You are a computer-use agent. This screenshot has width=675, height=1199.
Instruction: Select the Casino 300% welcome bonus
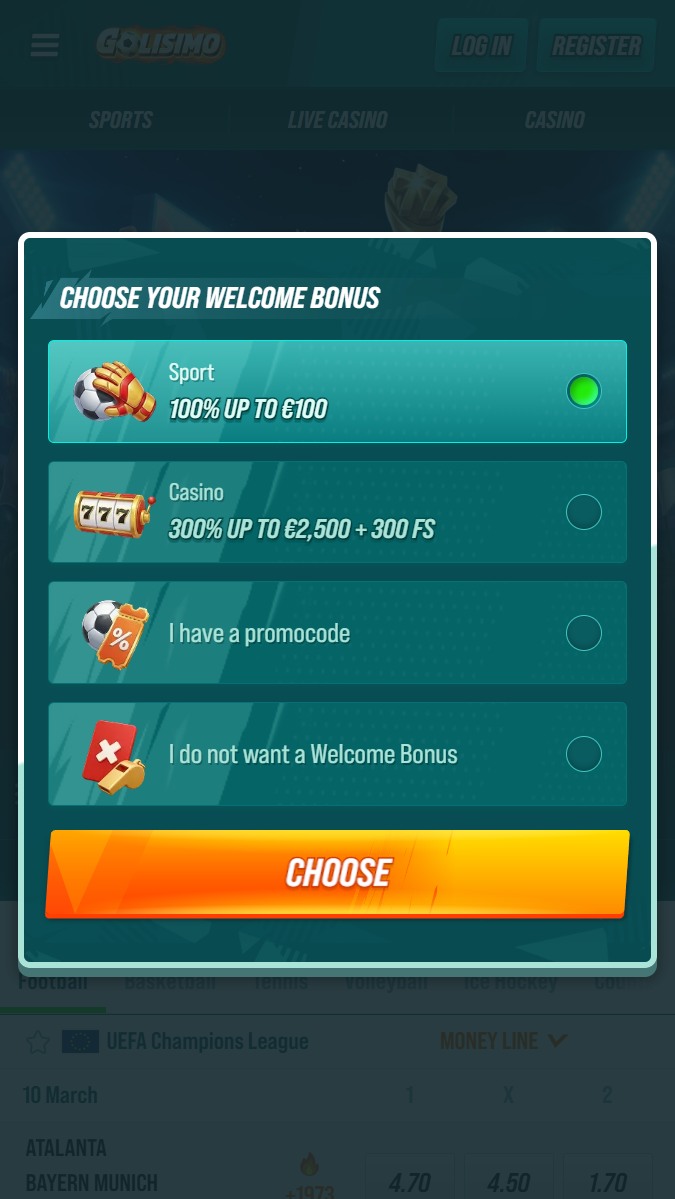click(x=337, y=512)
